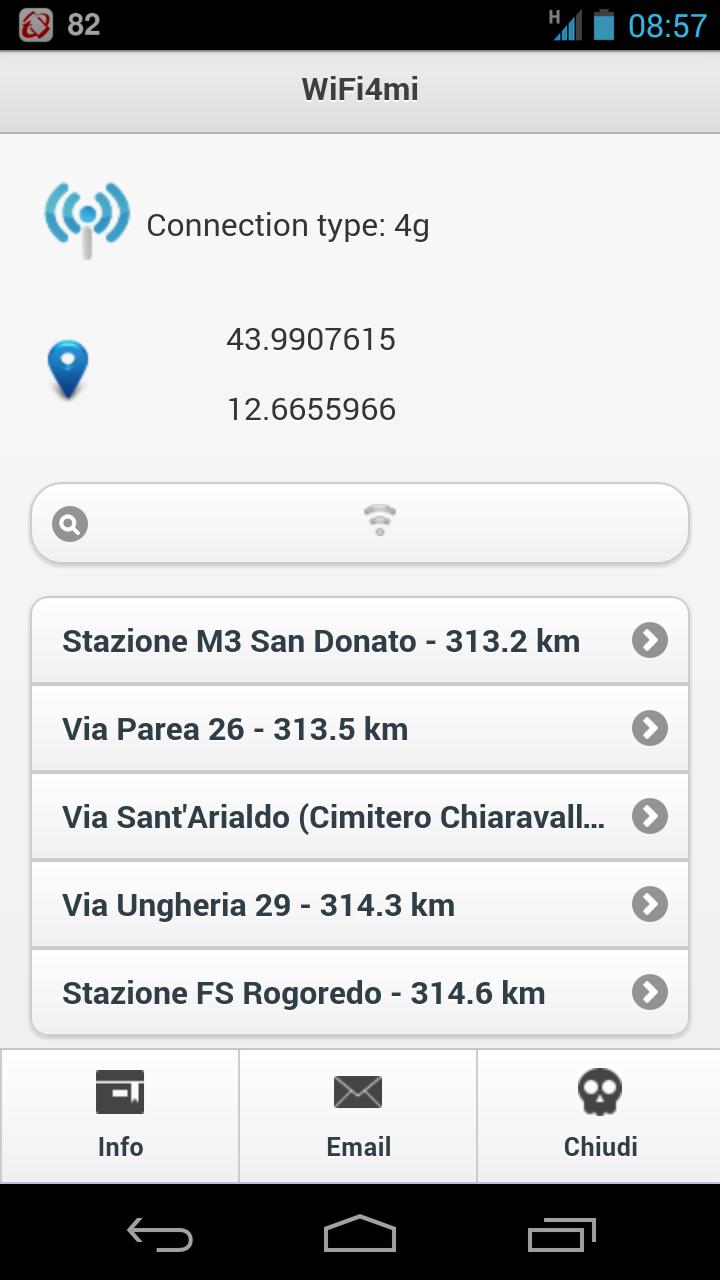This screenshot has height=1280, width=720.
Task: Click the Chiudi skull icon
Action: (600, 1090)
